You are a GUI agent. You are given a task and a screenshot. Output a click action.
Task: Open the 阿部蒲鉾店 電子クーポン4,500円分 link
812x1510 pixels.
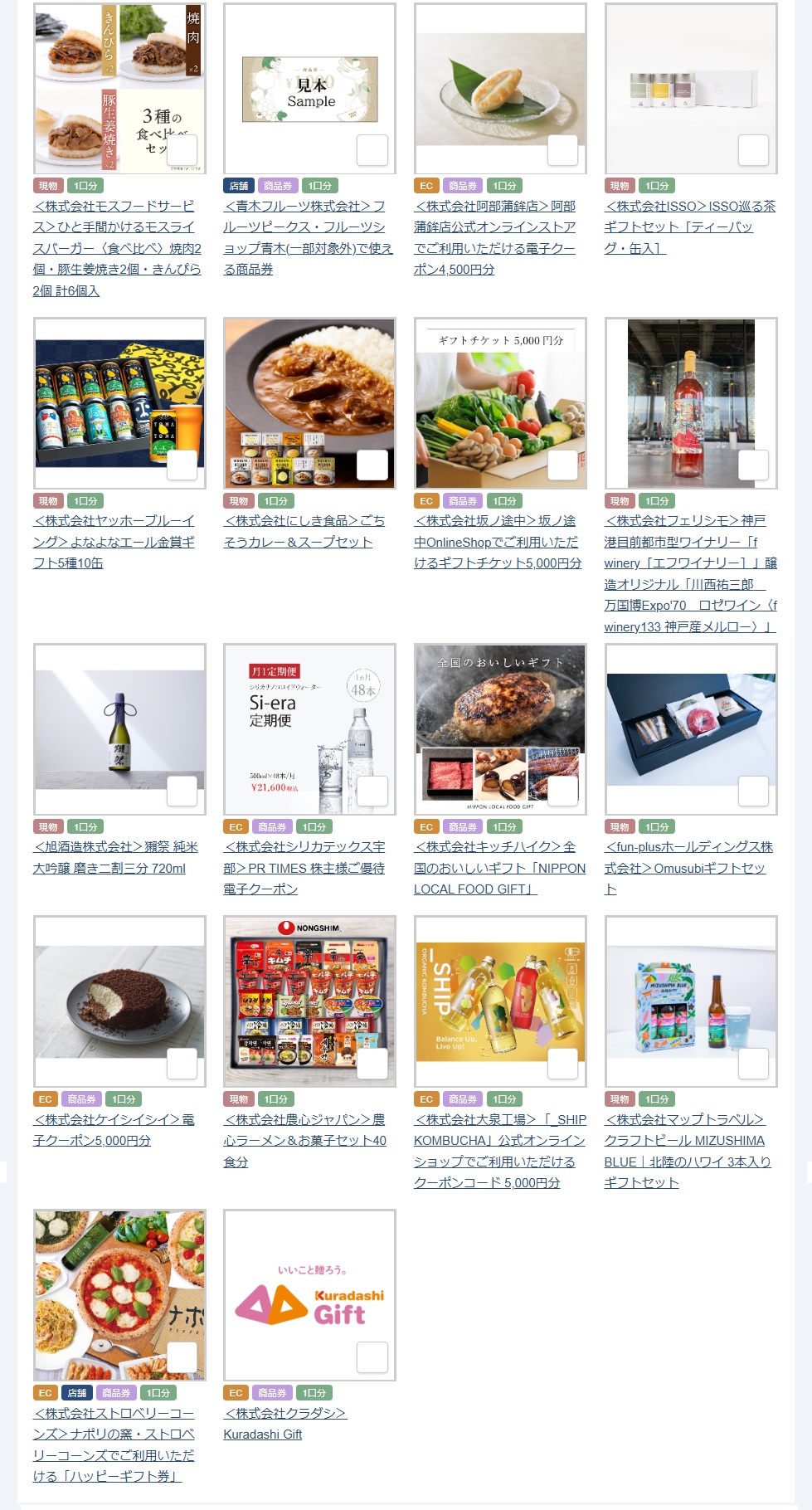494,237
